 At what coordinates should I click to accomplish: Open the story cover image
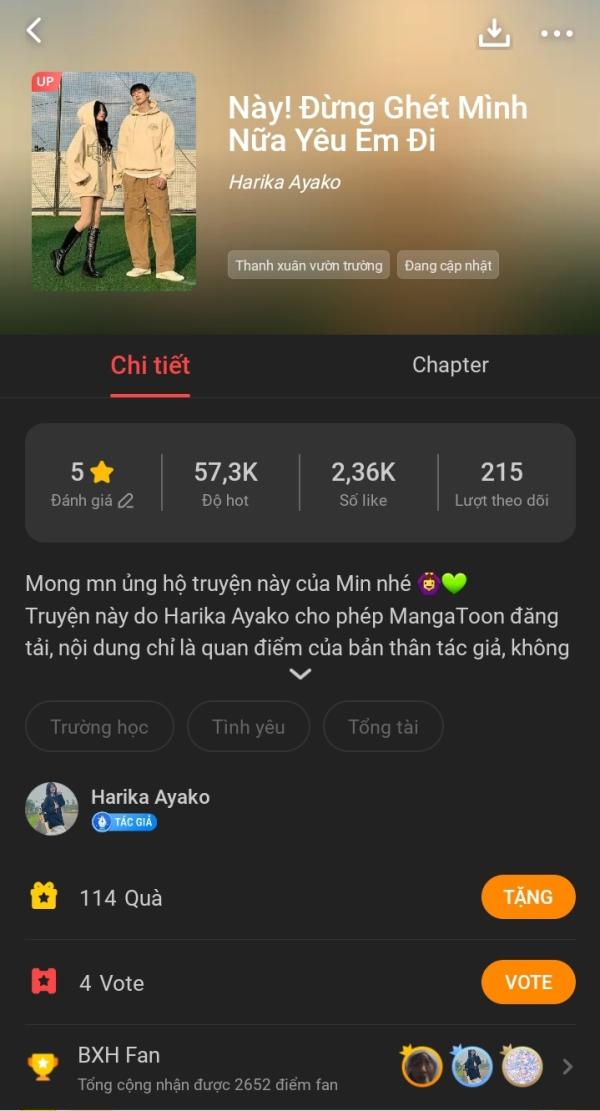click(x=113, y=181)
